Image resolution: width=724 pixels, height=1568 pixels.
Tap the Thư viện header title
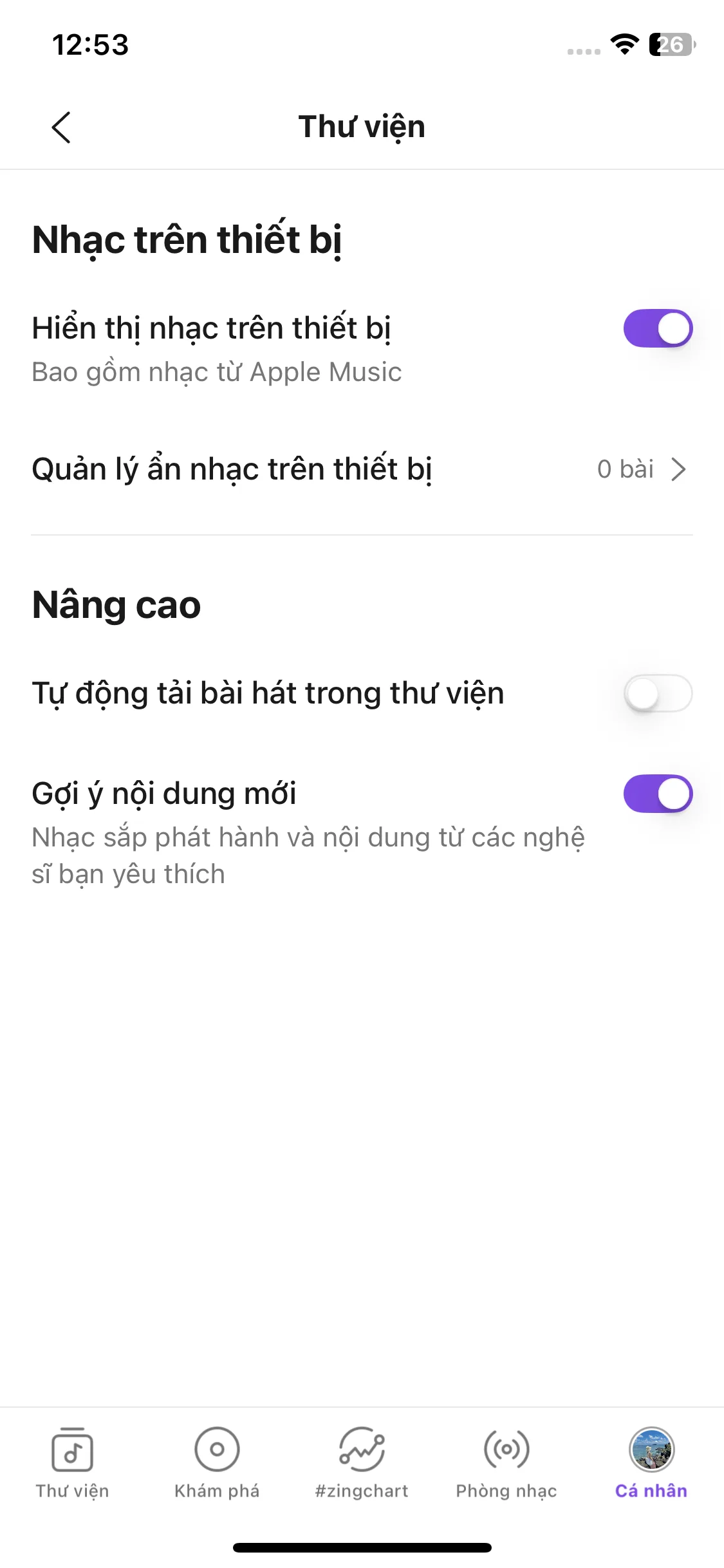(362, 126)
